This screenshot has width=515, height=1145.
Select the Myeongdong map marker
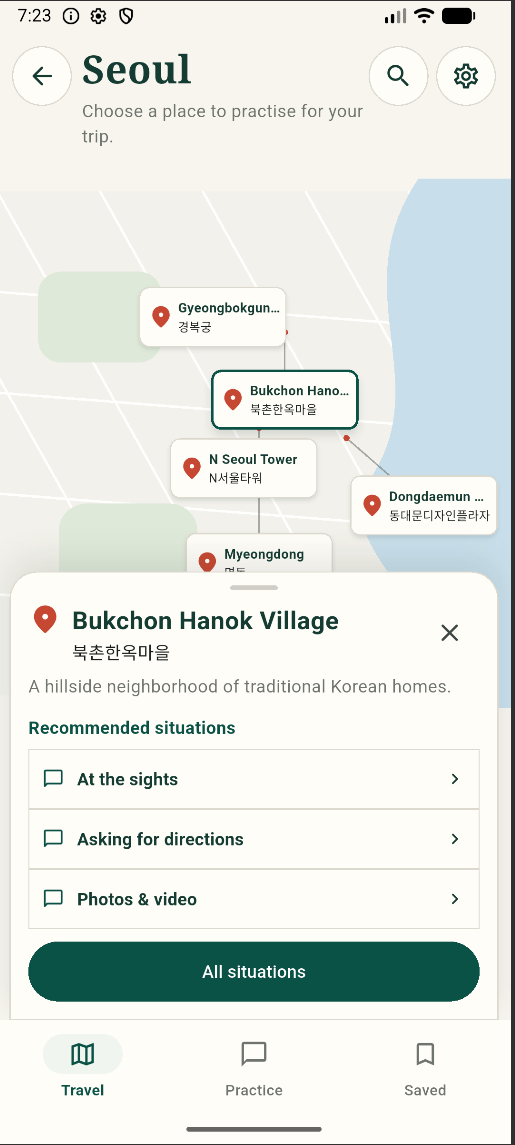coord(259,554)
